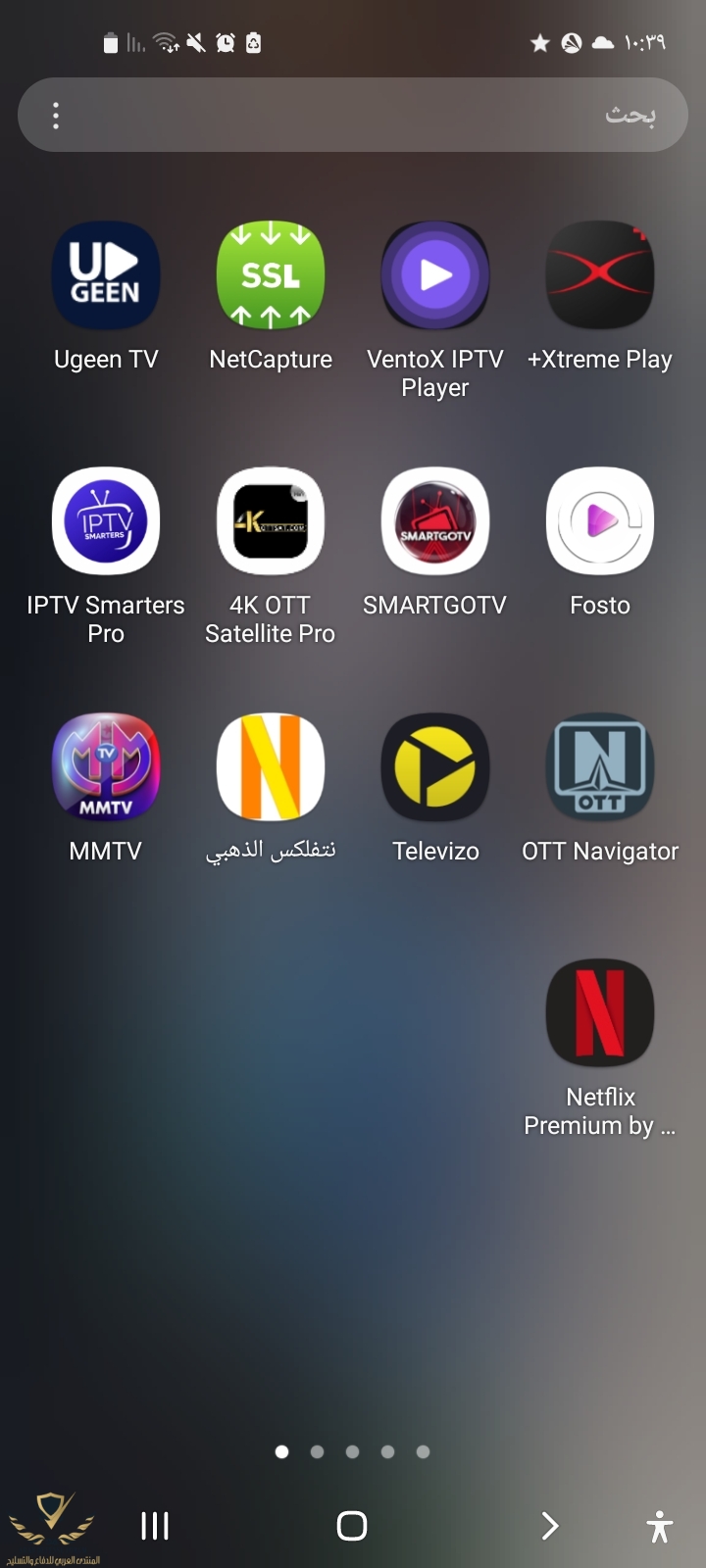This screenshot has height=1568, width=706.
Task: Tap the back button in navigation bar
Action: point(550,1526)
